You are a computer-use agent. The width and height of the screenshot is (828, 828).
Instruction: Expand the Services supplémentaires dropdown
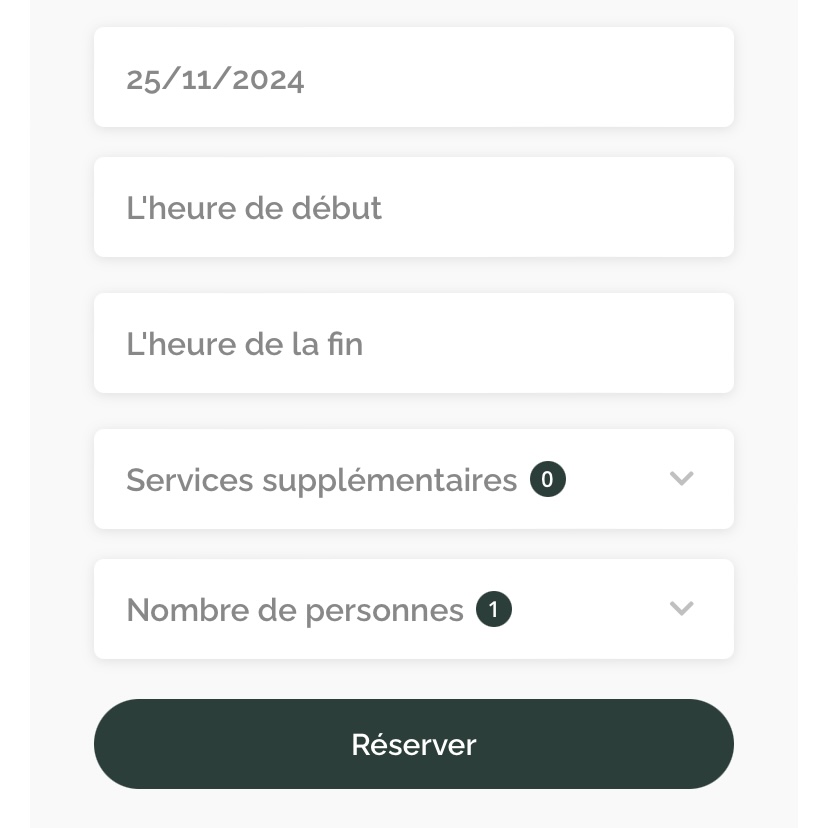[413, 479]
